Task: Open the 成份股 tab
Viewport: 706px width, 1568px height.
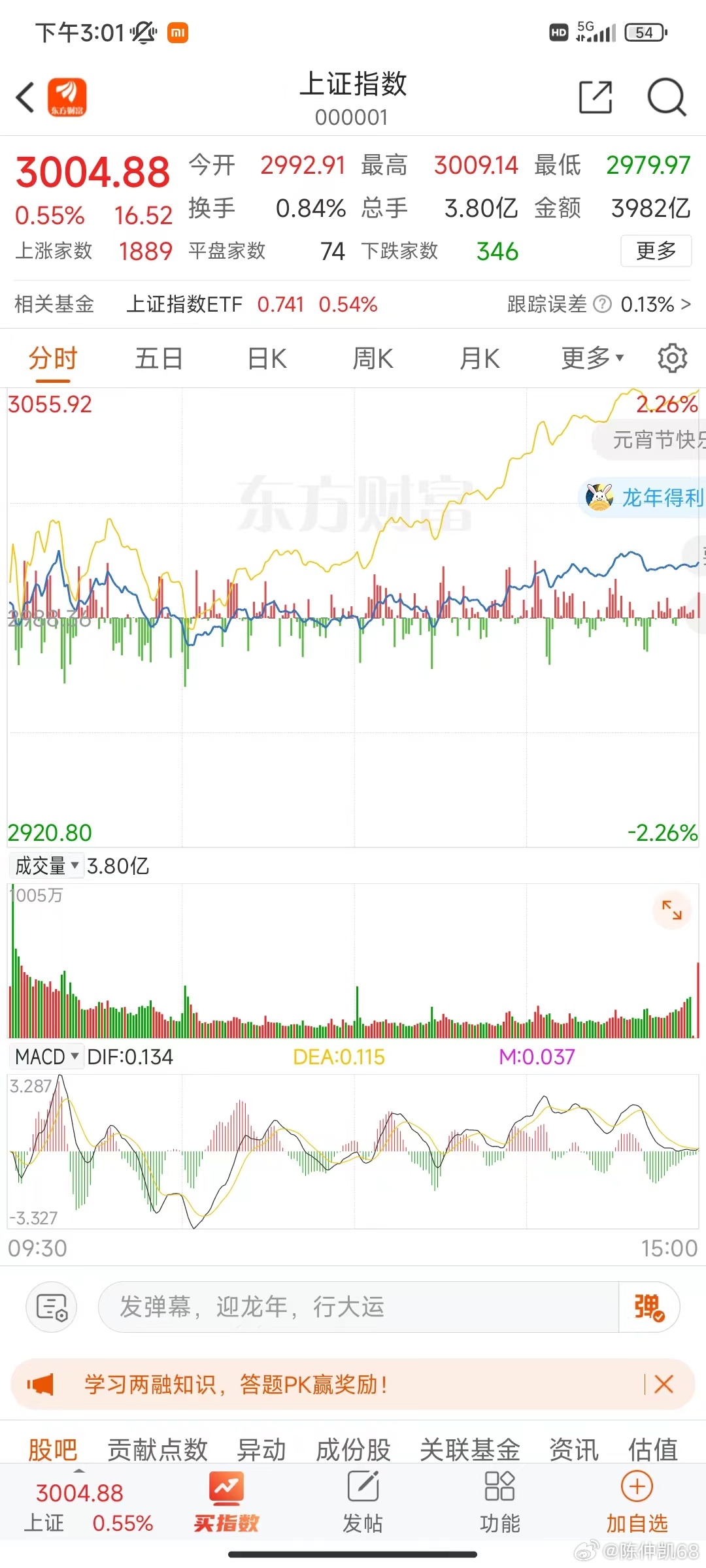Action: (353, 1450)
